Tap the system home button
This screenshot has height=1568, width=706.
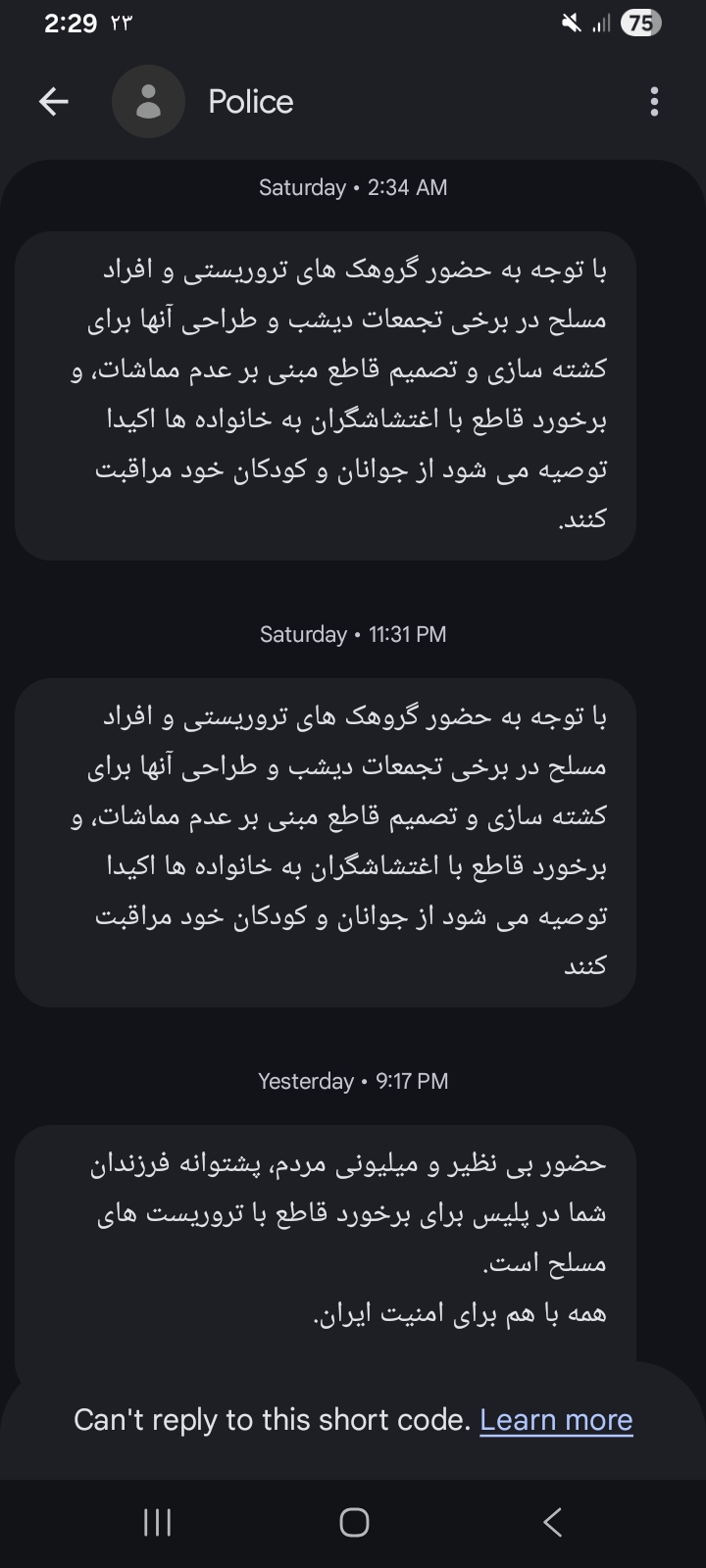[353, 1522]
